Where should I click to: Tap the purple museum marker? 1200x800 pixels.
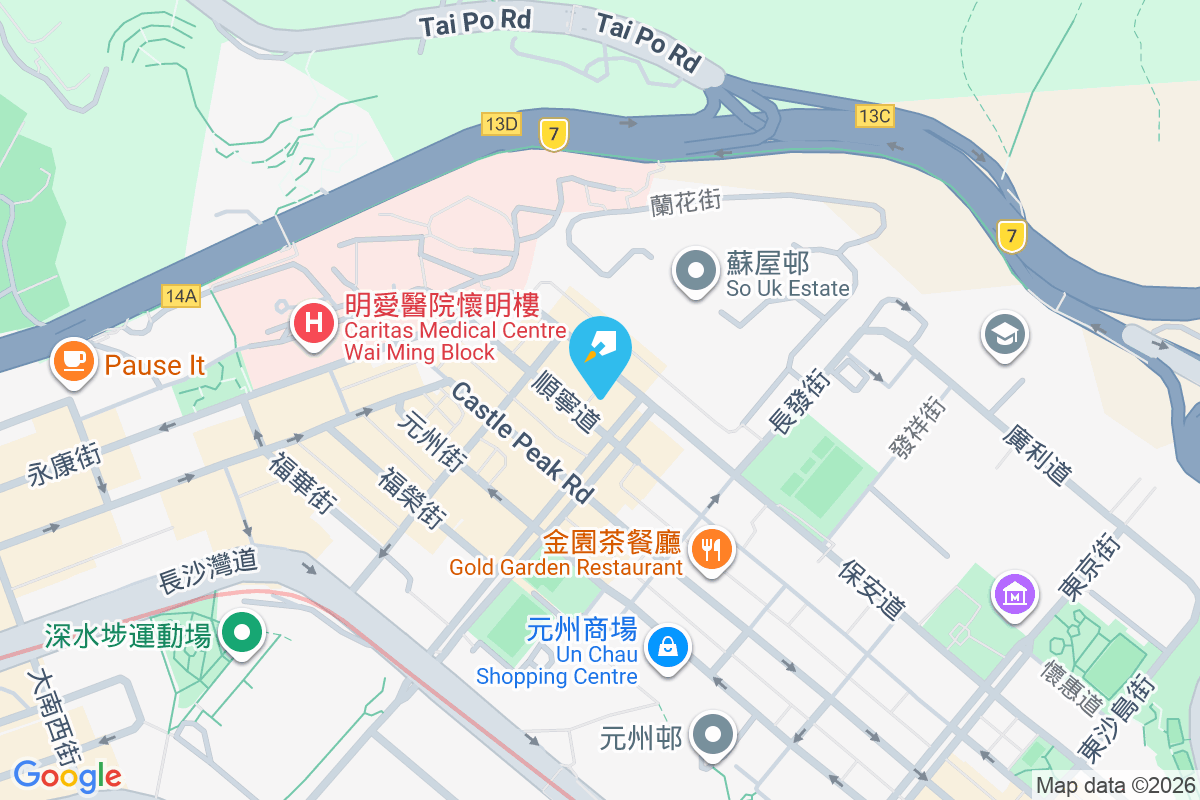[x=1014, y=595]
